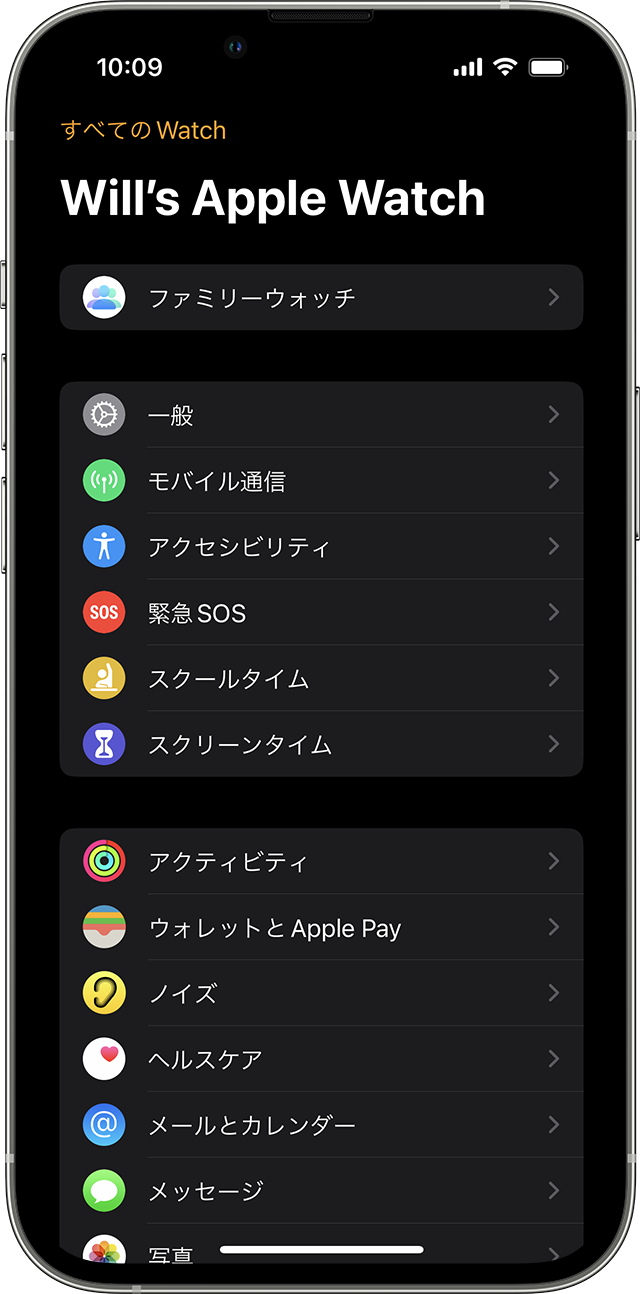
Task: Open ファミリーウォッチ settings
Action: 320,297
